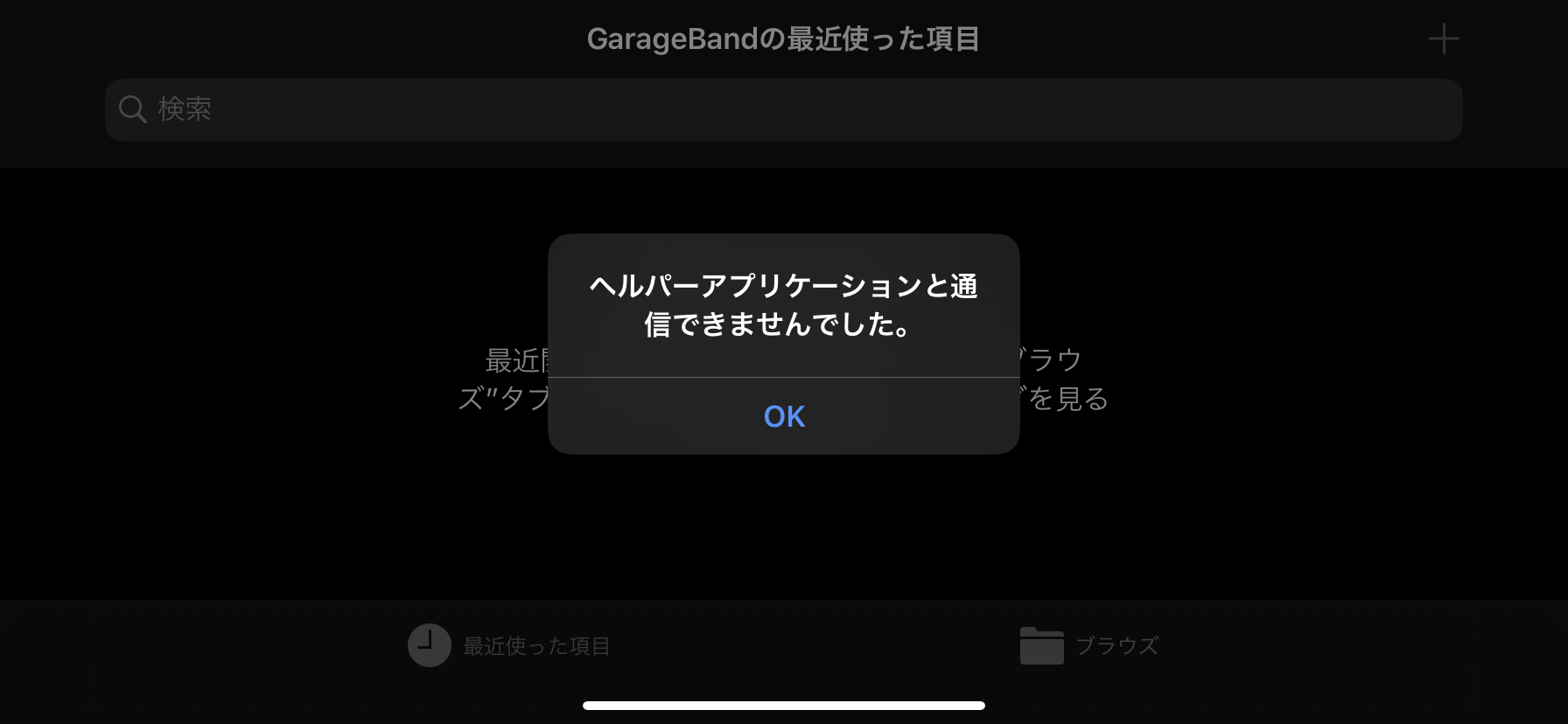Image resolution: width=1568 pixels, height=724 pixels.
Task: Switch to the ブラウズ tab
Action: pyautogui.click(x=1089, y=645)
